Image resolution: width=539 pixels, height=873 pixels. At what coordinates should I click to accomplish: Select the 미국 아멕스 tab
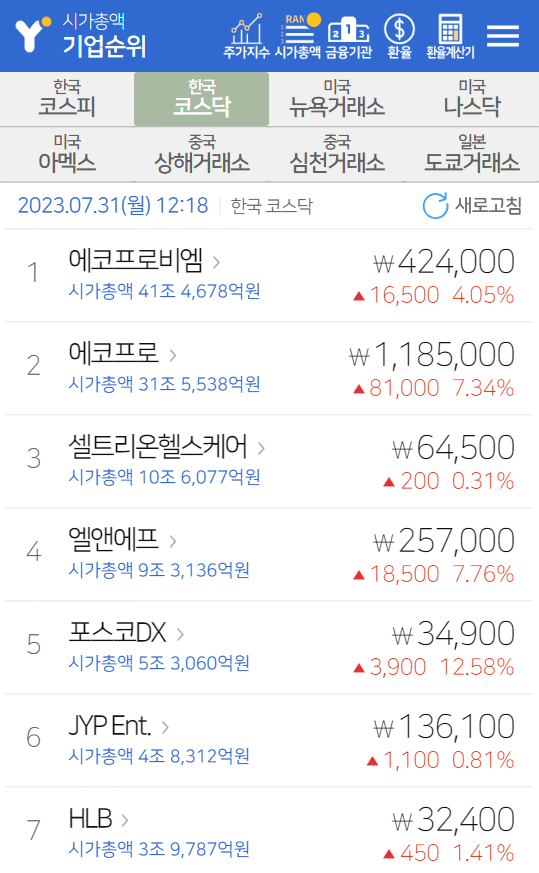coord(67,154)
